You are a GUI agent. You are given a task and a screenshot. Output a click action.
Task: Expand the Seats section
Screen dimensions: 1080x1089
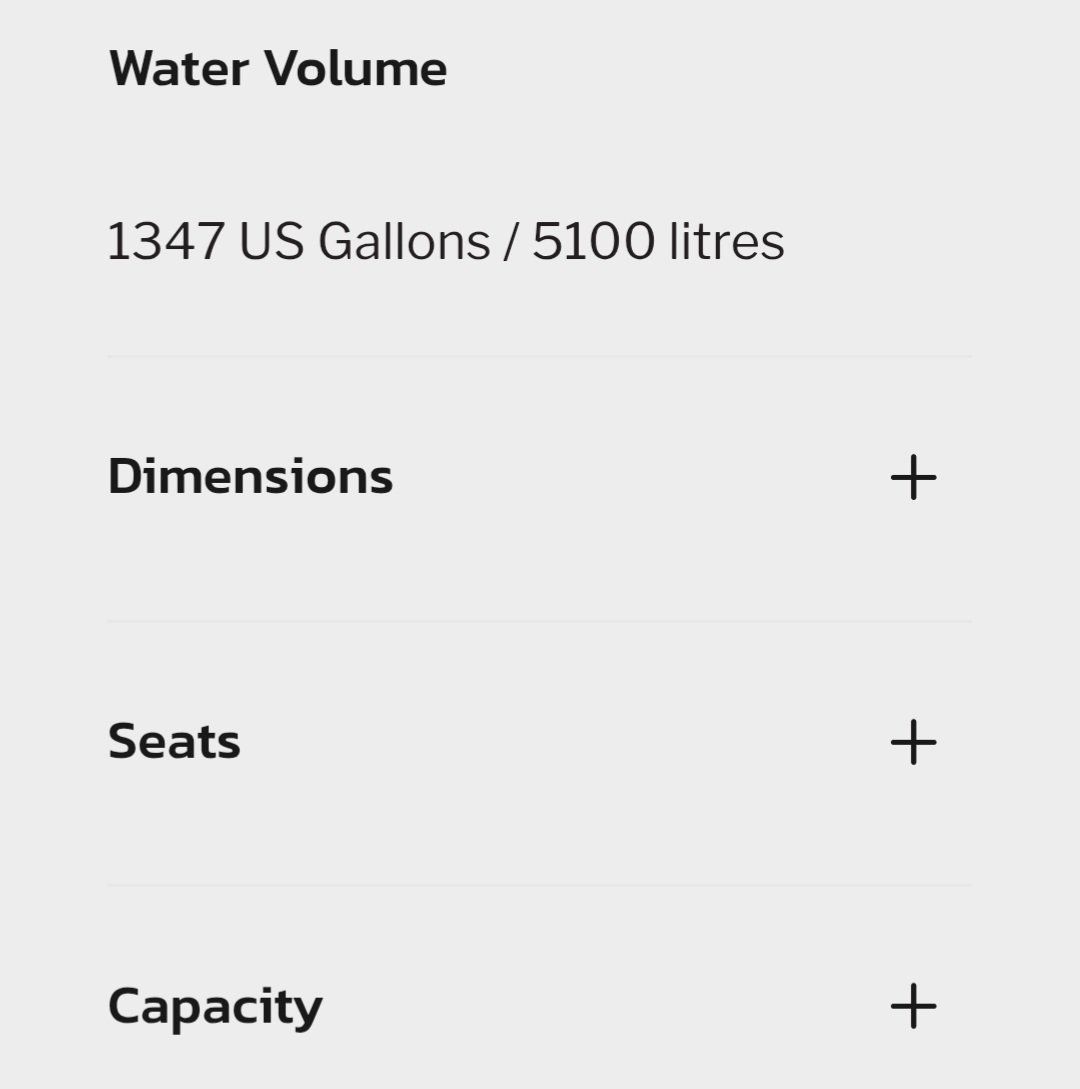click(x=913, y=742)
